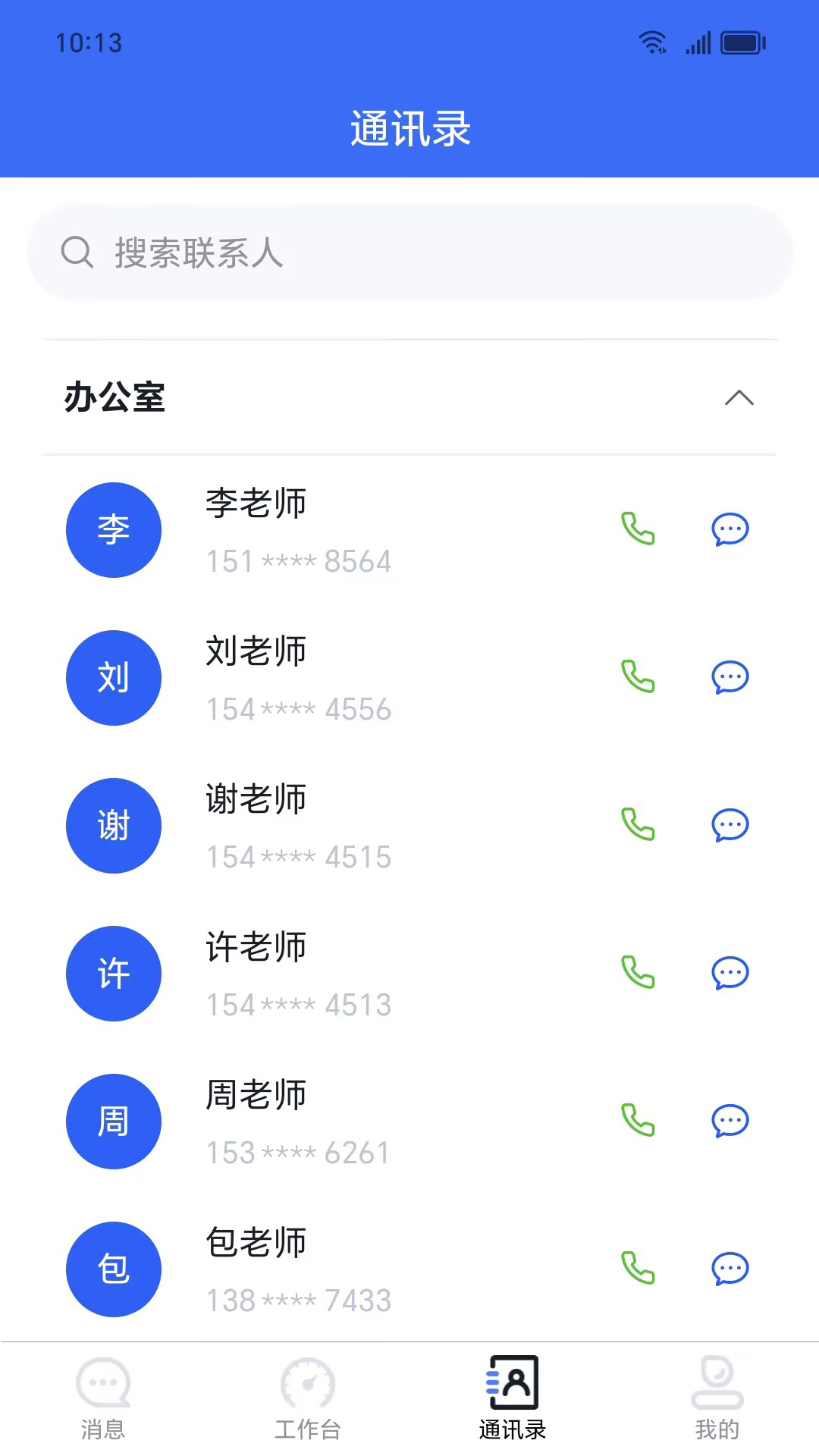Start a chat with 周老师
The image size is (819, 1456).
click(x=730, y=1120)
